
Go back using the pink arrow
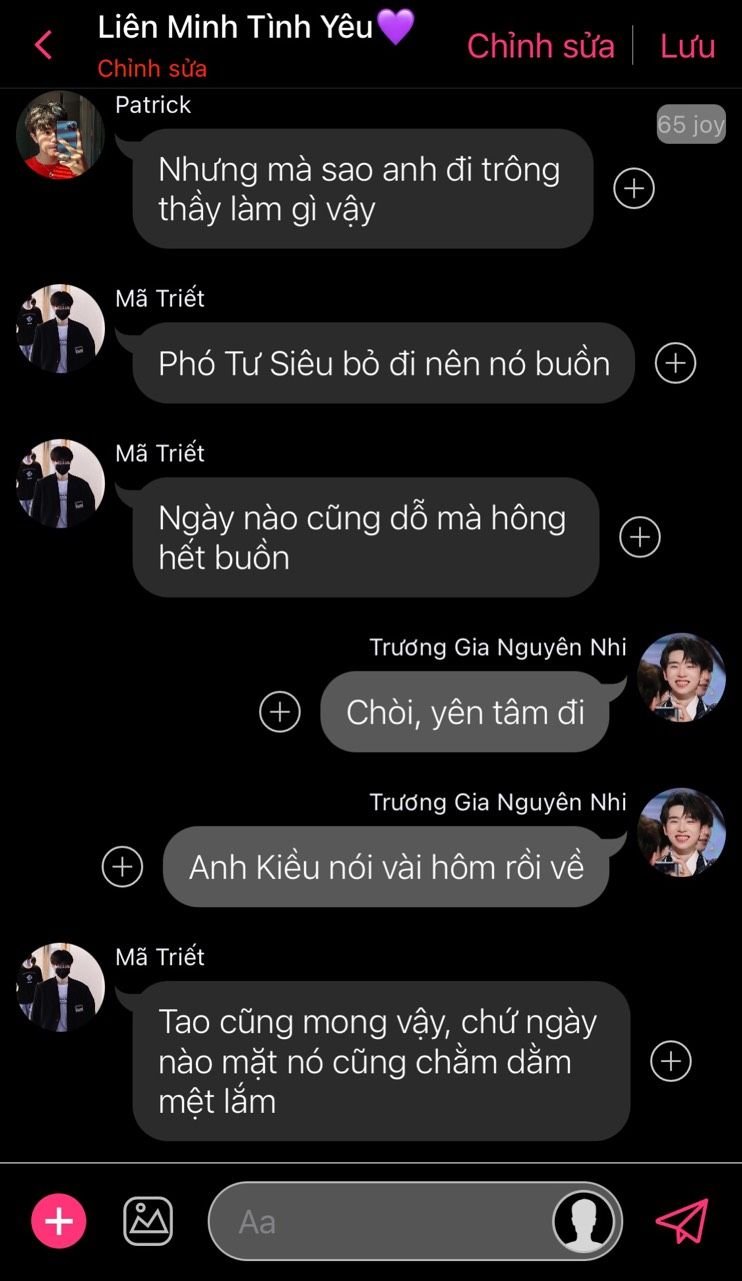point(43,45)
